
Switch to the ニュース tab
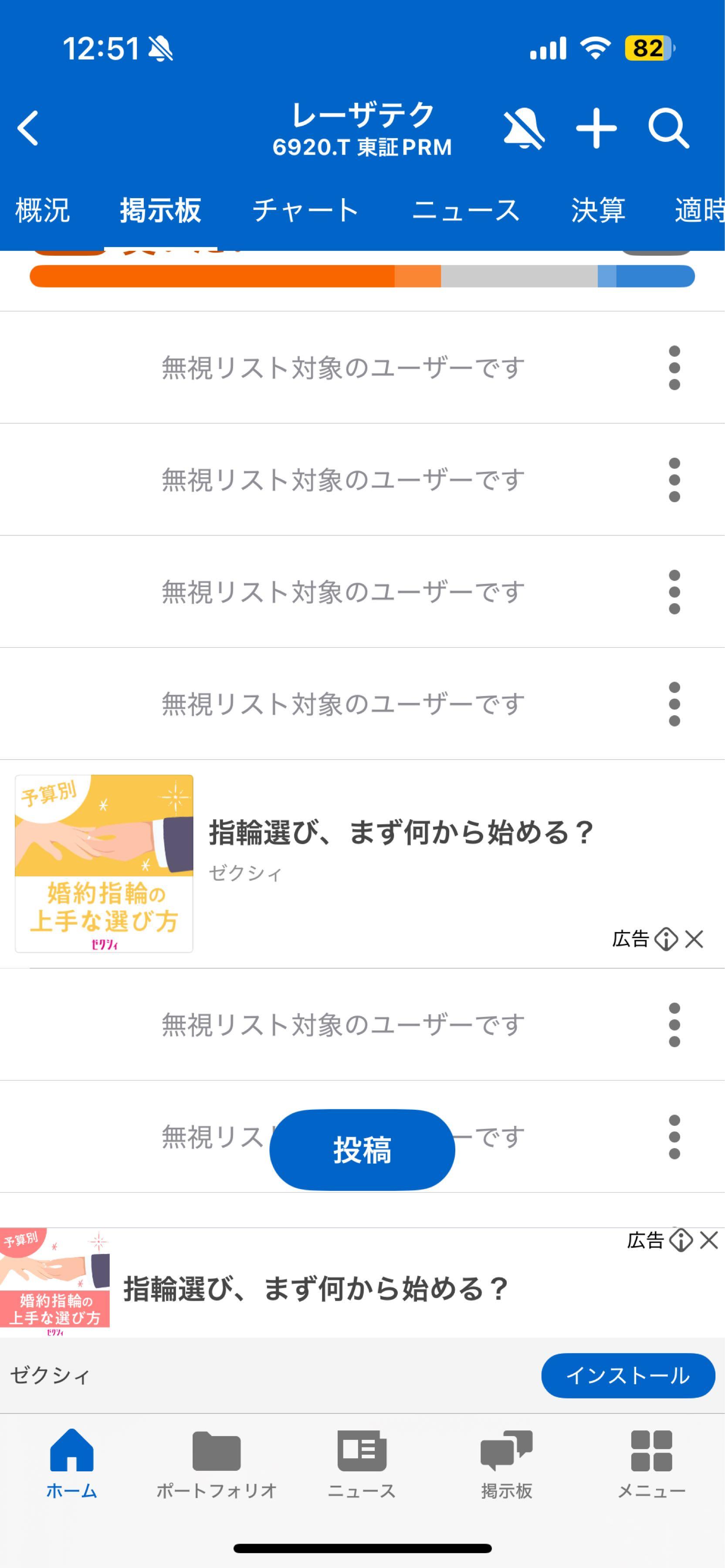click(466, 210)
